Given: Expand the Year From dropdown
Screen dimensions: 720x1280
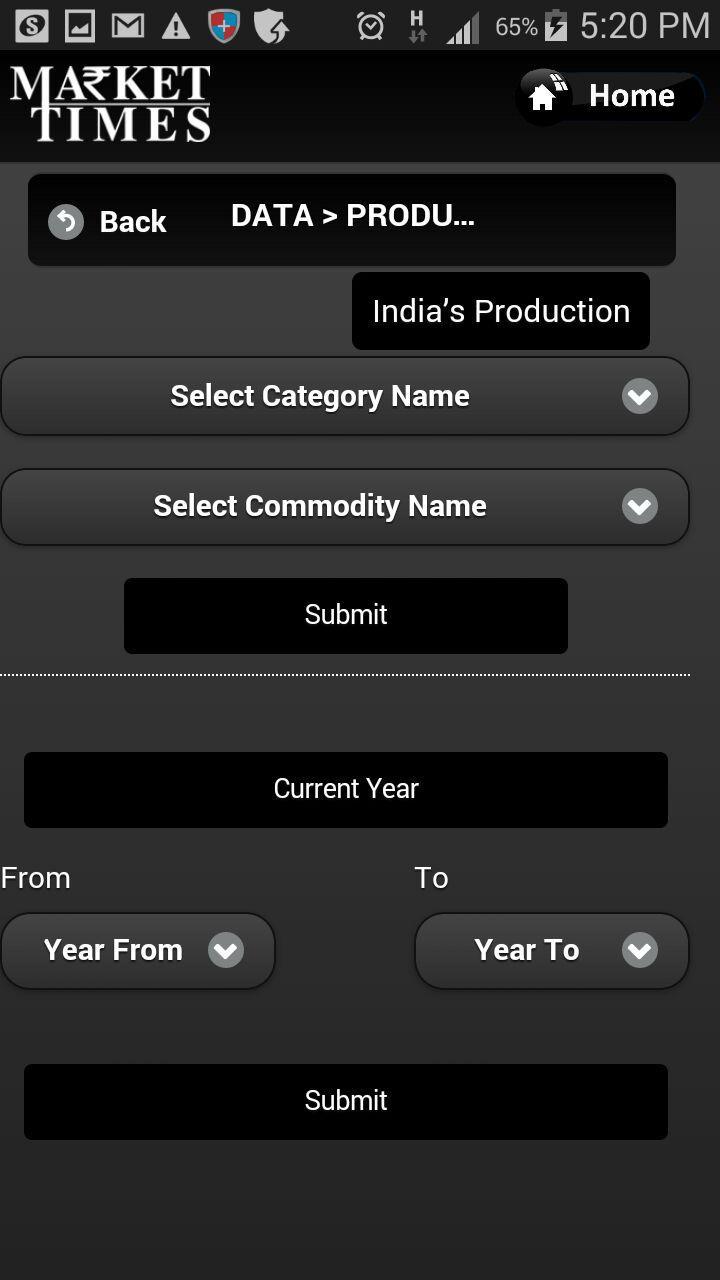Looking at the screenshot, I should click(138, 950).
